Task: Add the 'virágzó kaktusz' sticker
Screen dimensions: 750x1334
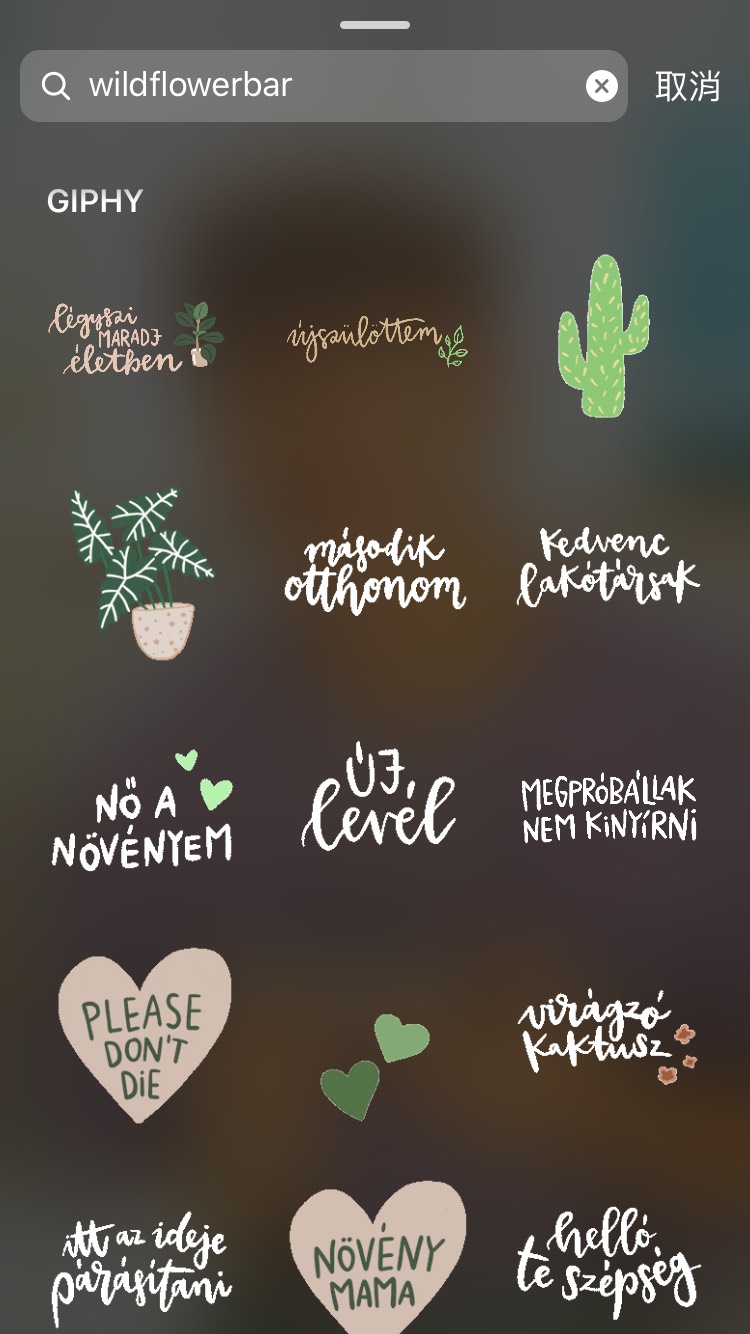Action: 606,1037
